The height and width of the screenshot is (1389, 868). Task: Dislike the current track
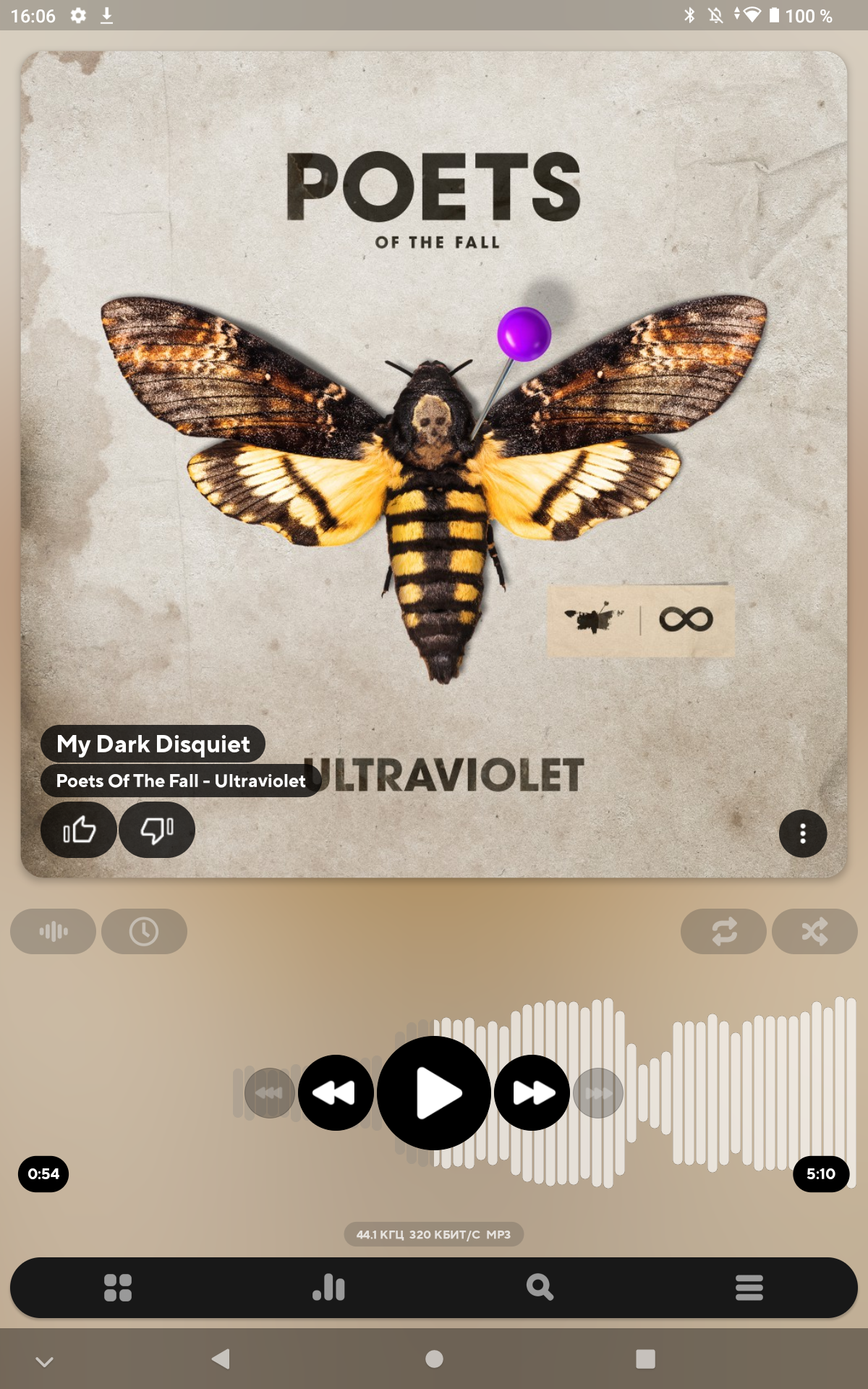(x=157, y=831)
